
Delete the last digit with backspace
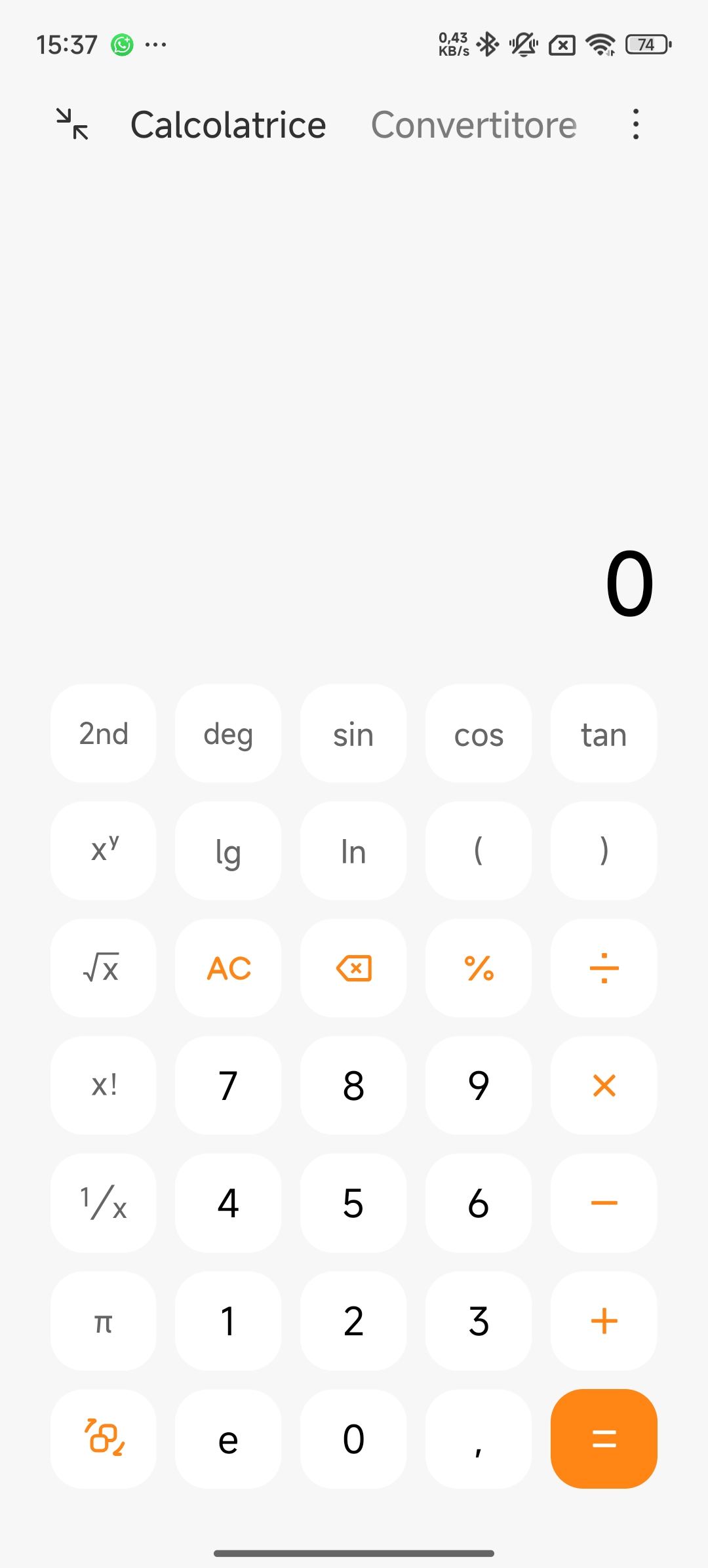pos(353,968)
